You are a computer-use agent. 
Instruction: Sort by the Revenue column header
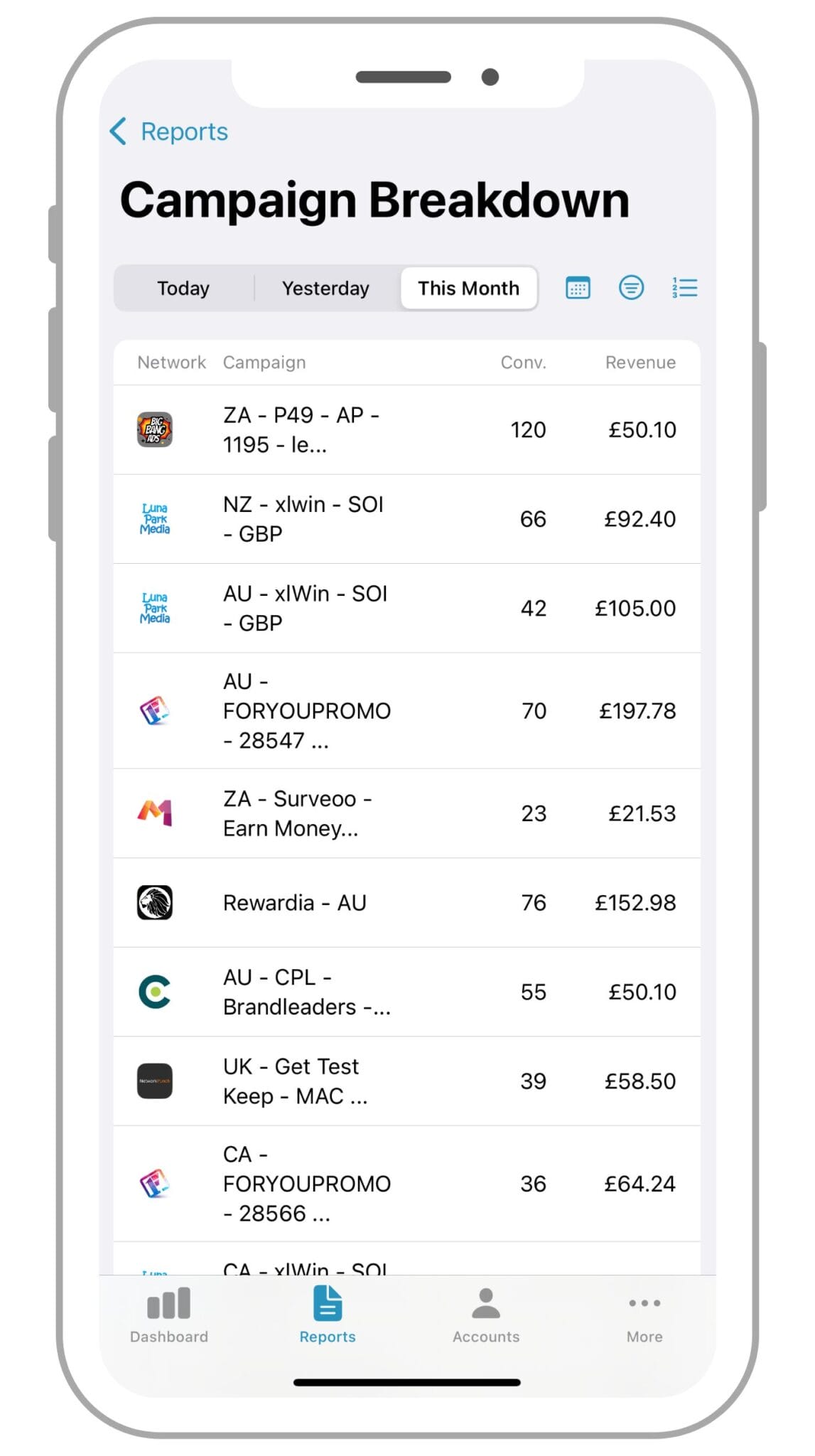point(639,362)
